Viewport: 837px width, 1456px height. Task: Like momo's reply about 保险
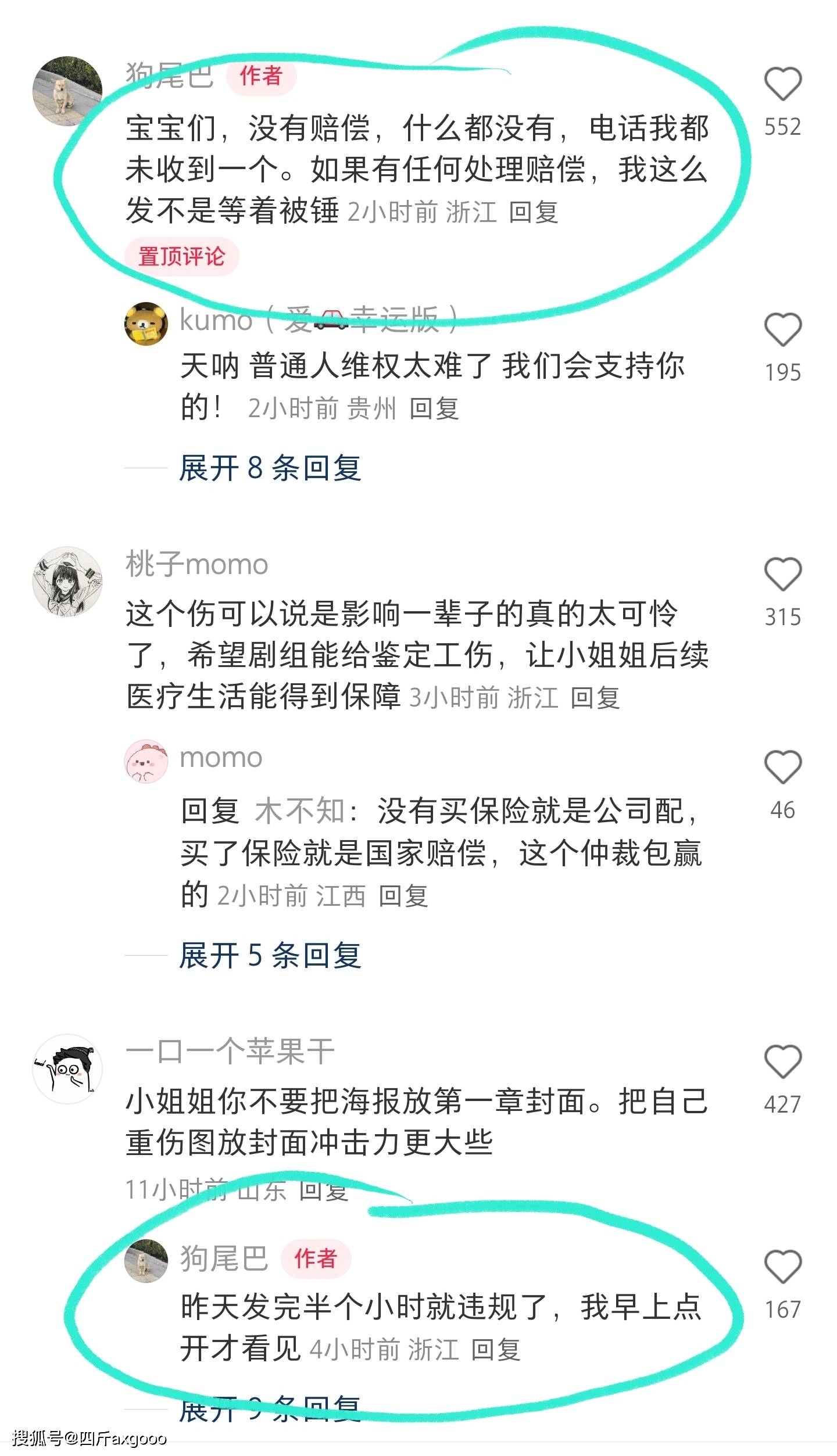pos(782,768)
